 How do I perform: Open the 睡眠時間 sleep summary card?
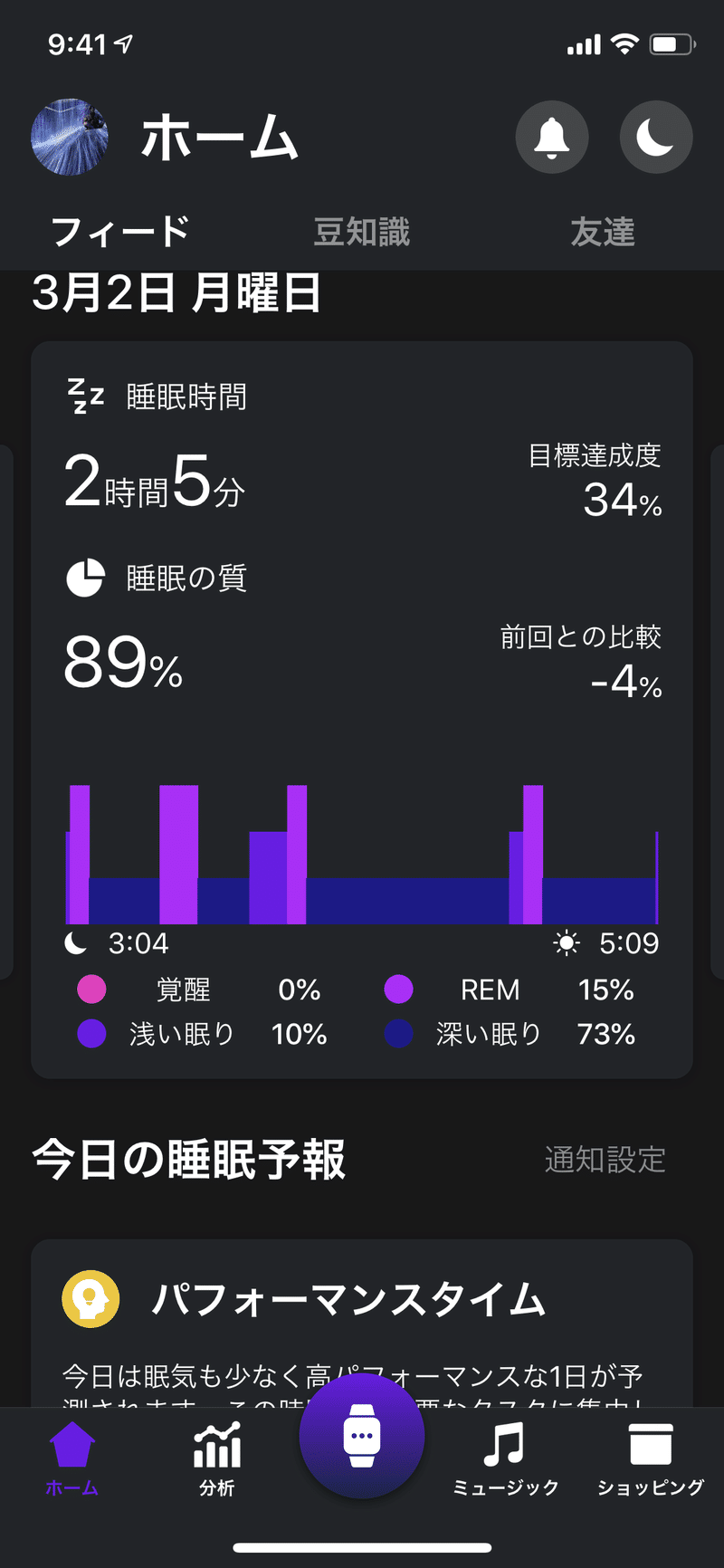pos(362,710)
